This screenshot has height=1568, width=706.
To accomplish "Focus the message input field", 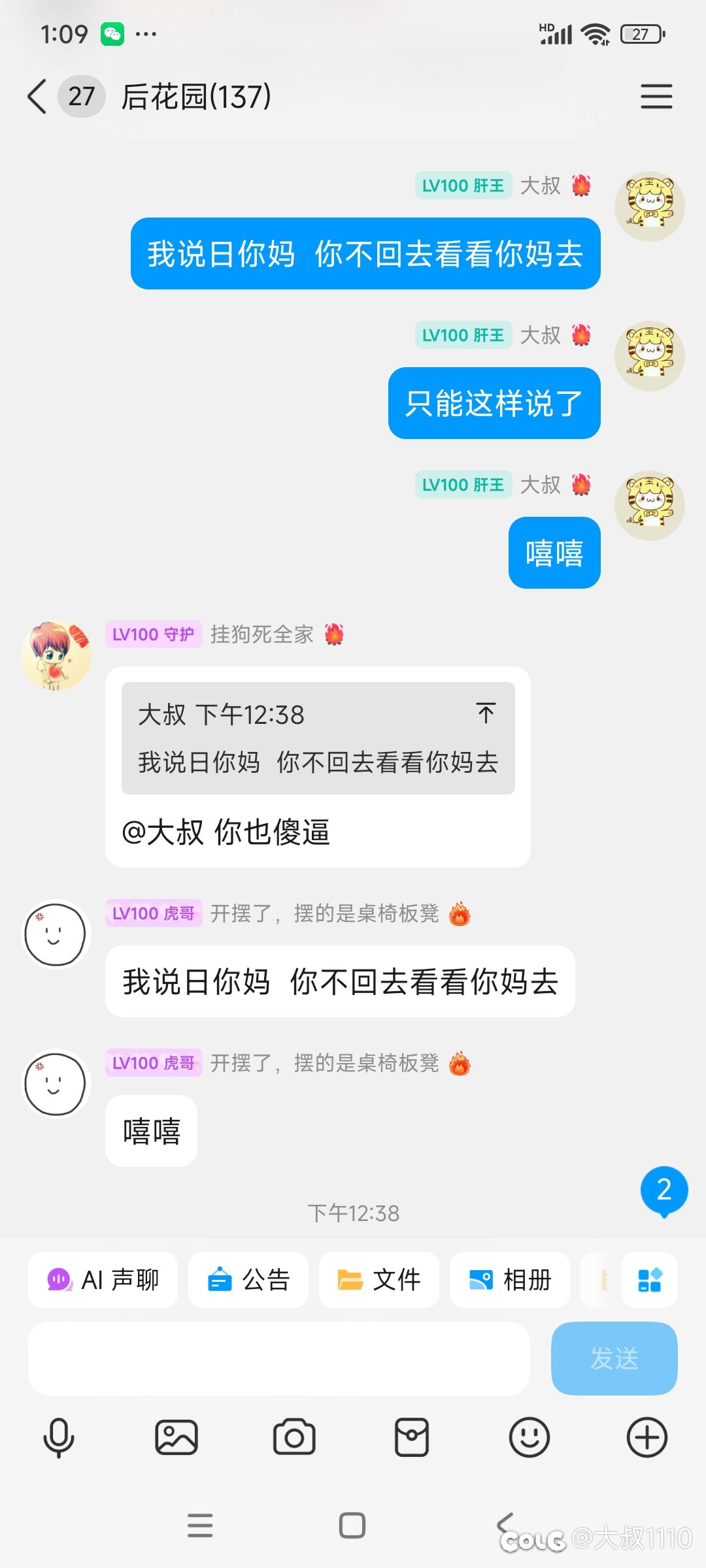I will tap(279, 1358).
